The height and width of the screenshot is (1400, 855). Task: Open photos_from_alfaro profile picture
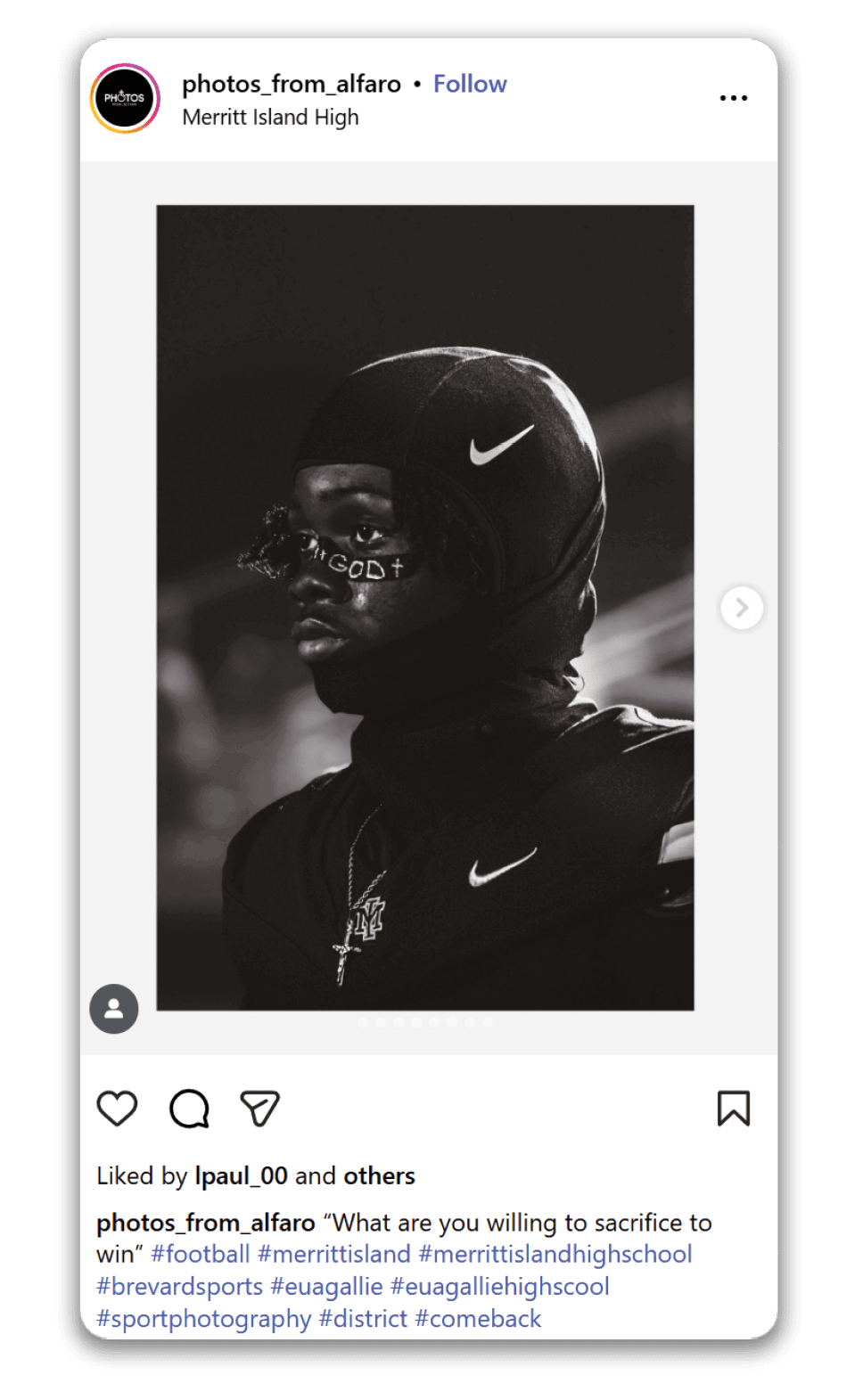tap(125, 98)
